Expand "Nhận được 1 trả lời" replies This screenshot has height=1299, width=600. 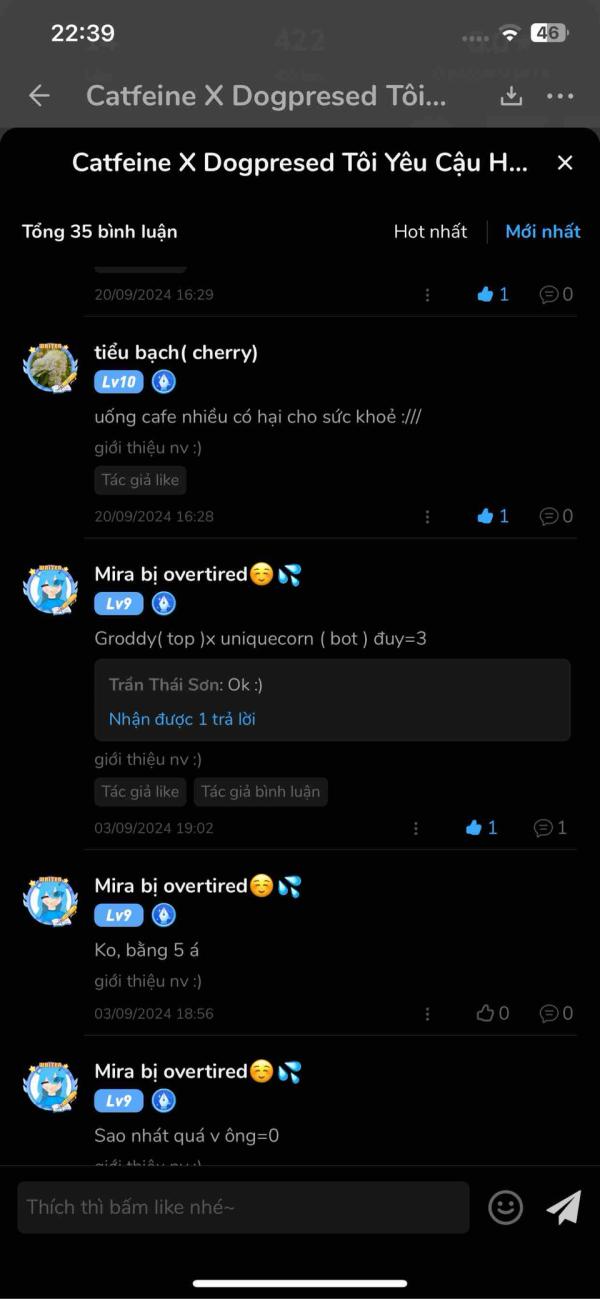182,719
